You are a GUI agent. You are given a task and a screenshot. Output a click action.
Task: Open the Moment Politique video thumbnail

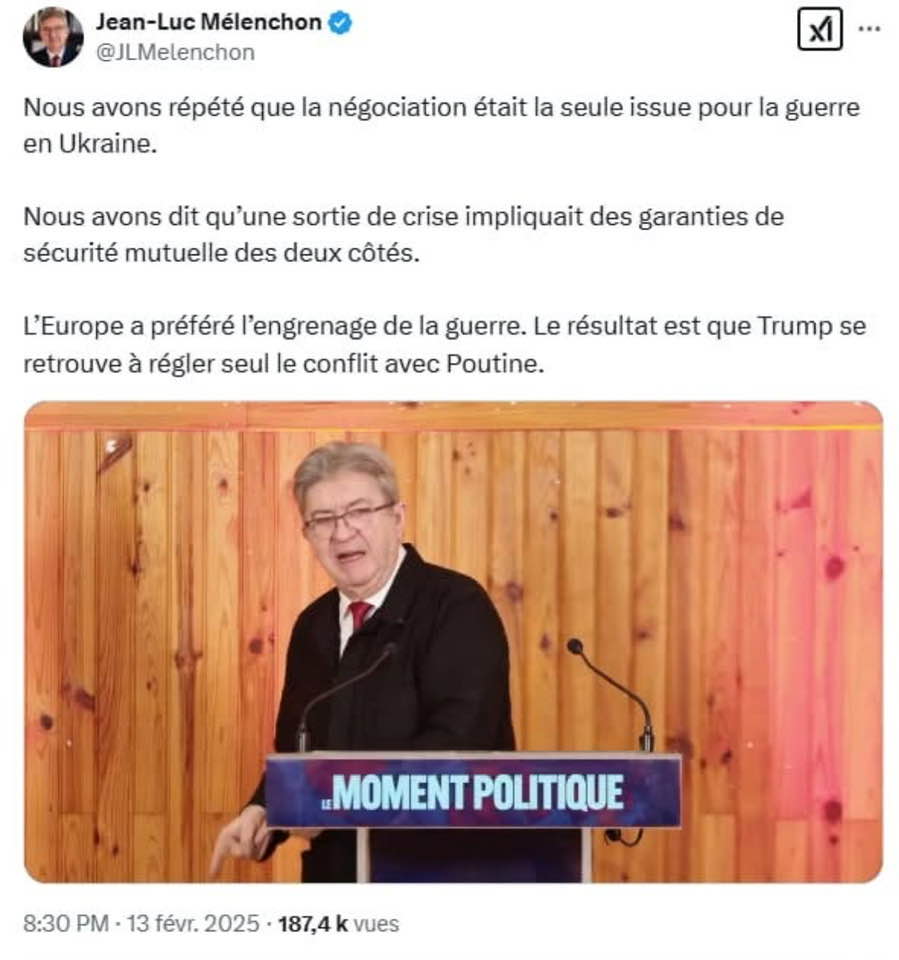tap(453, 640)
